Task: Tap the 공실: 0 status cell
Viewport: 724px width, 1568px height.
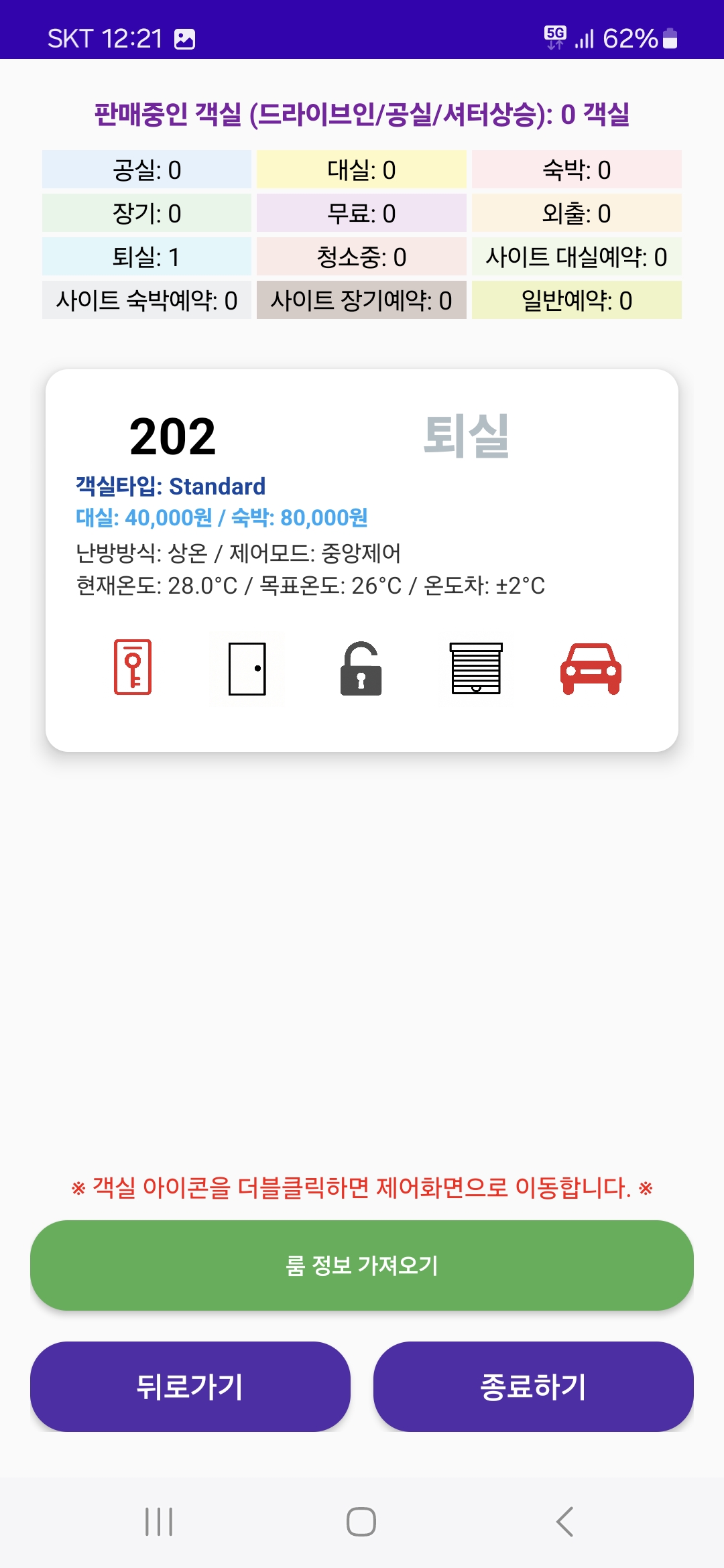Action: coord(147,170)
